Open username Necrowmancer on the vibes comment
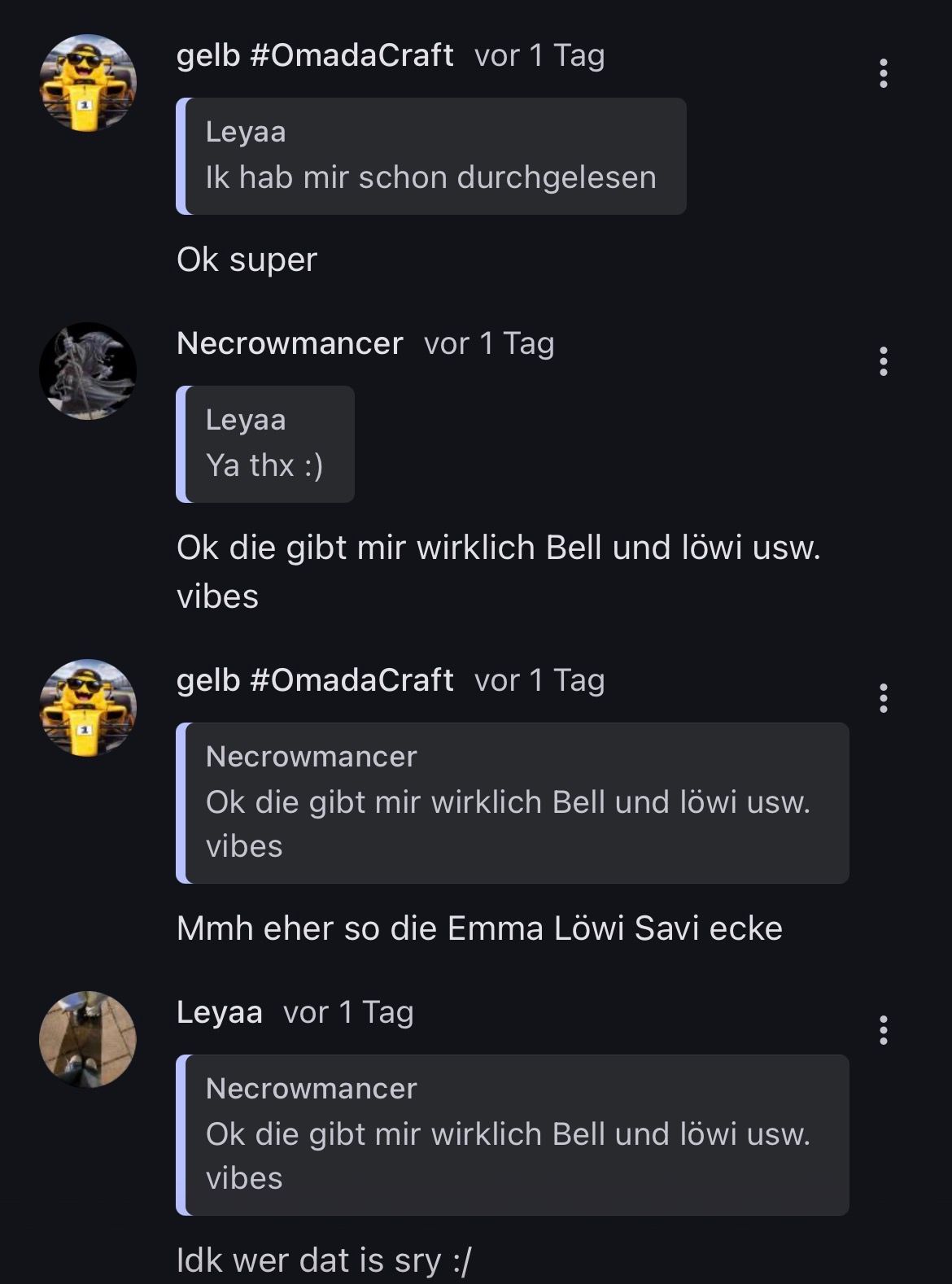The width and height of the screenshot is (952, 1284). tap(290, 343)
